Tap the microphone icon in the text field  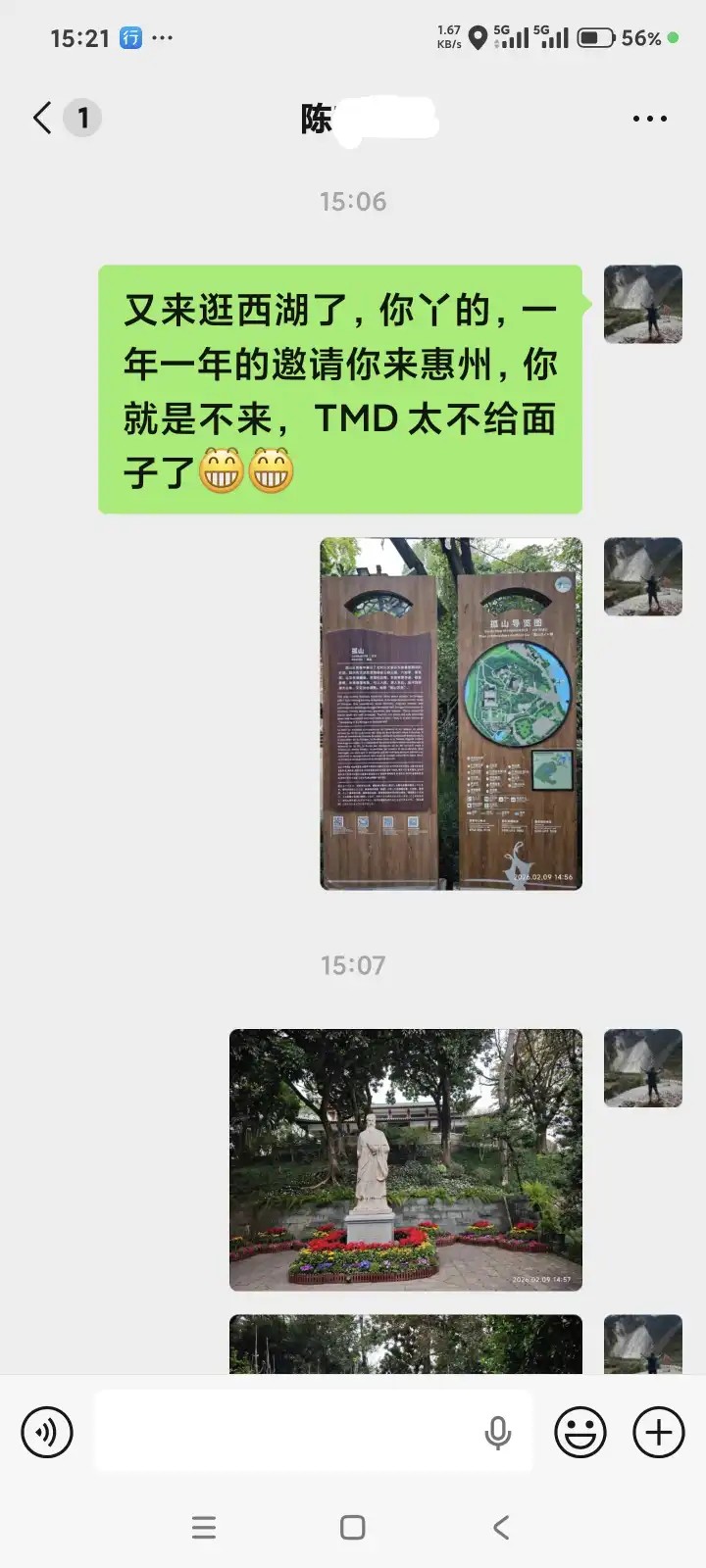click(498, 1432)
